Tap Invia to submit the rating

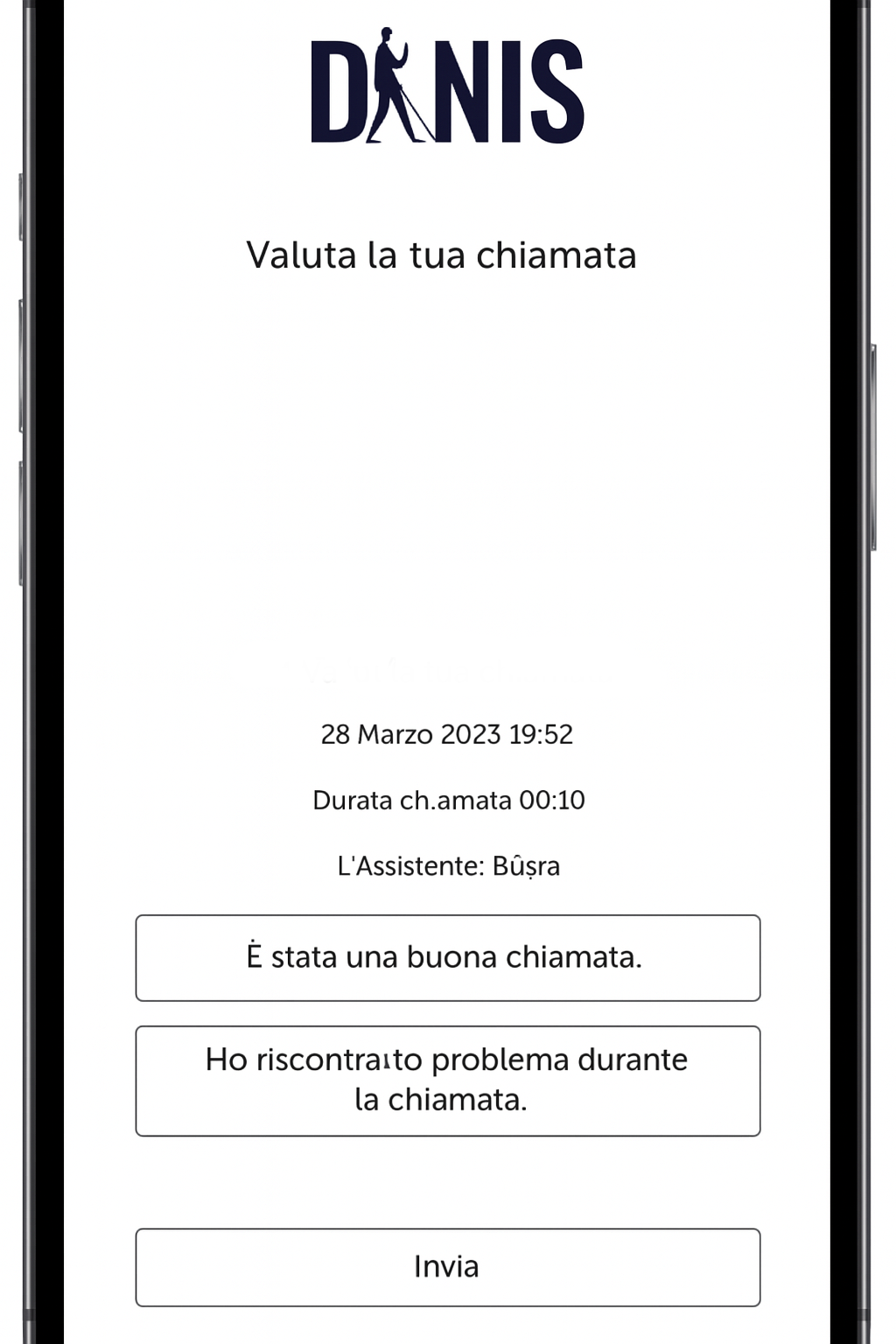[447, 1266]
